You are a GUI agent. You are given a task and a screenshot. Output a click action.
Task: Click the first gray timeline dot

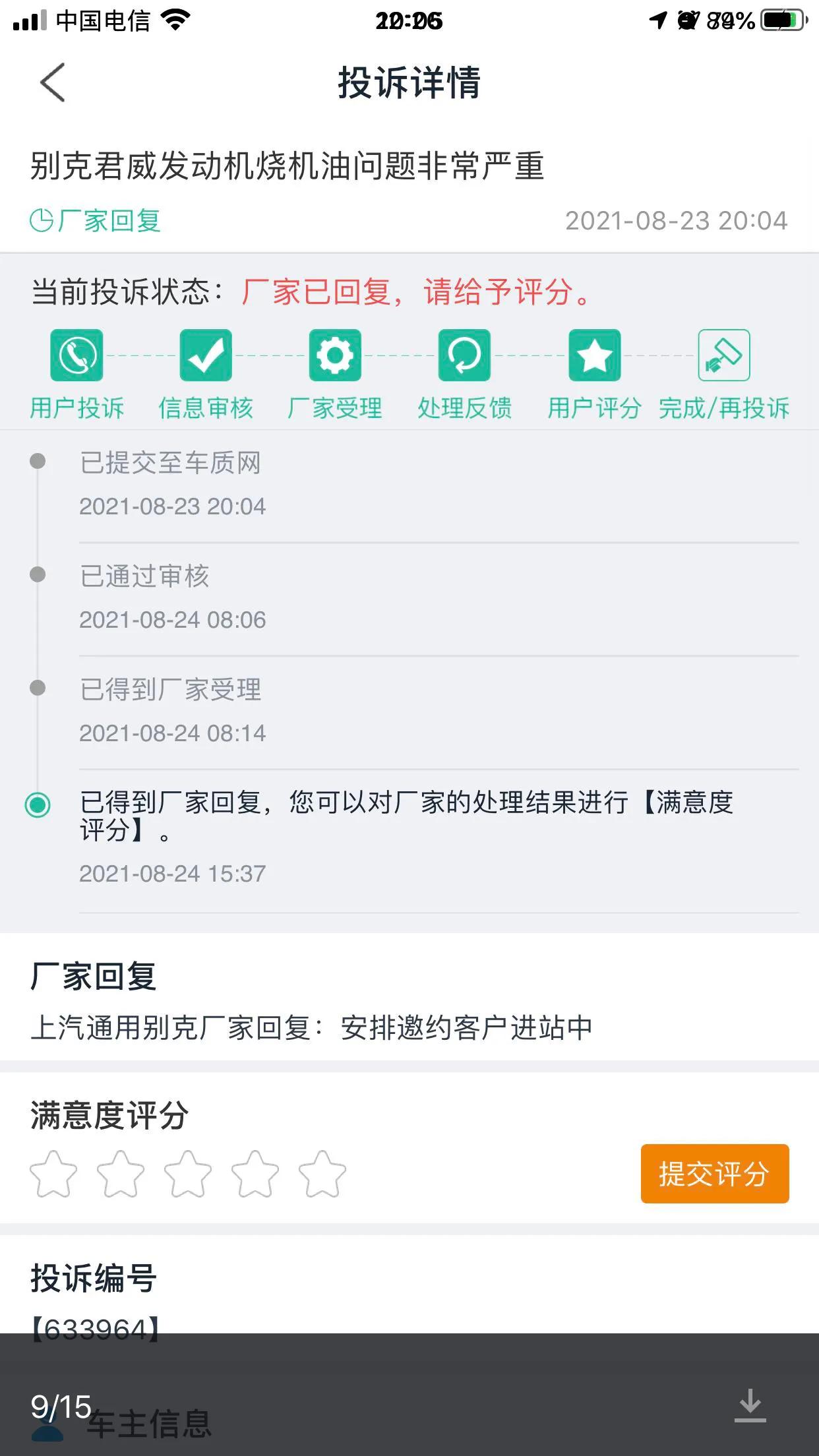36,462
